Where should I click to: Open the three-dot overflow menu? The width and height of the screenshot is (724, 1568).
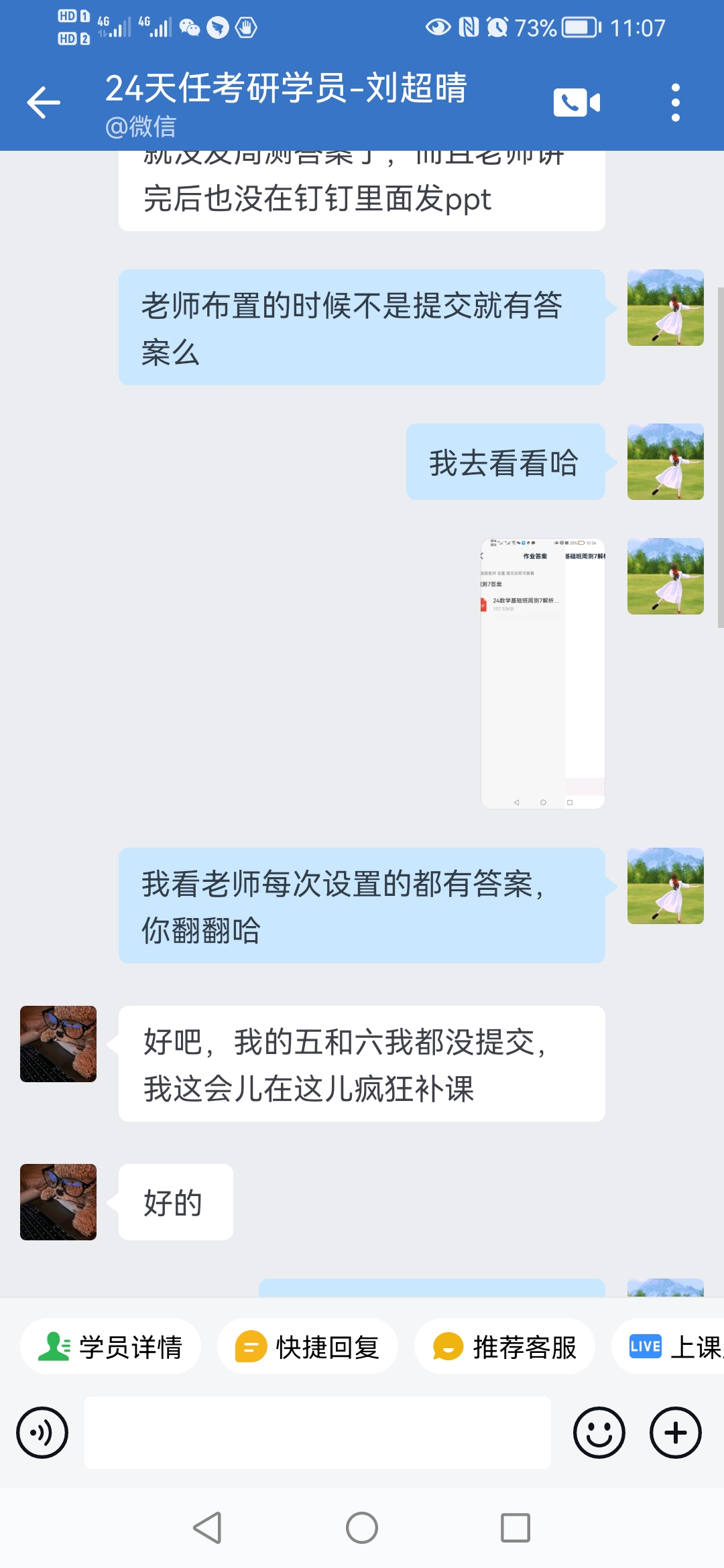point(676,103)
